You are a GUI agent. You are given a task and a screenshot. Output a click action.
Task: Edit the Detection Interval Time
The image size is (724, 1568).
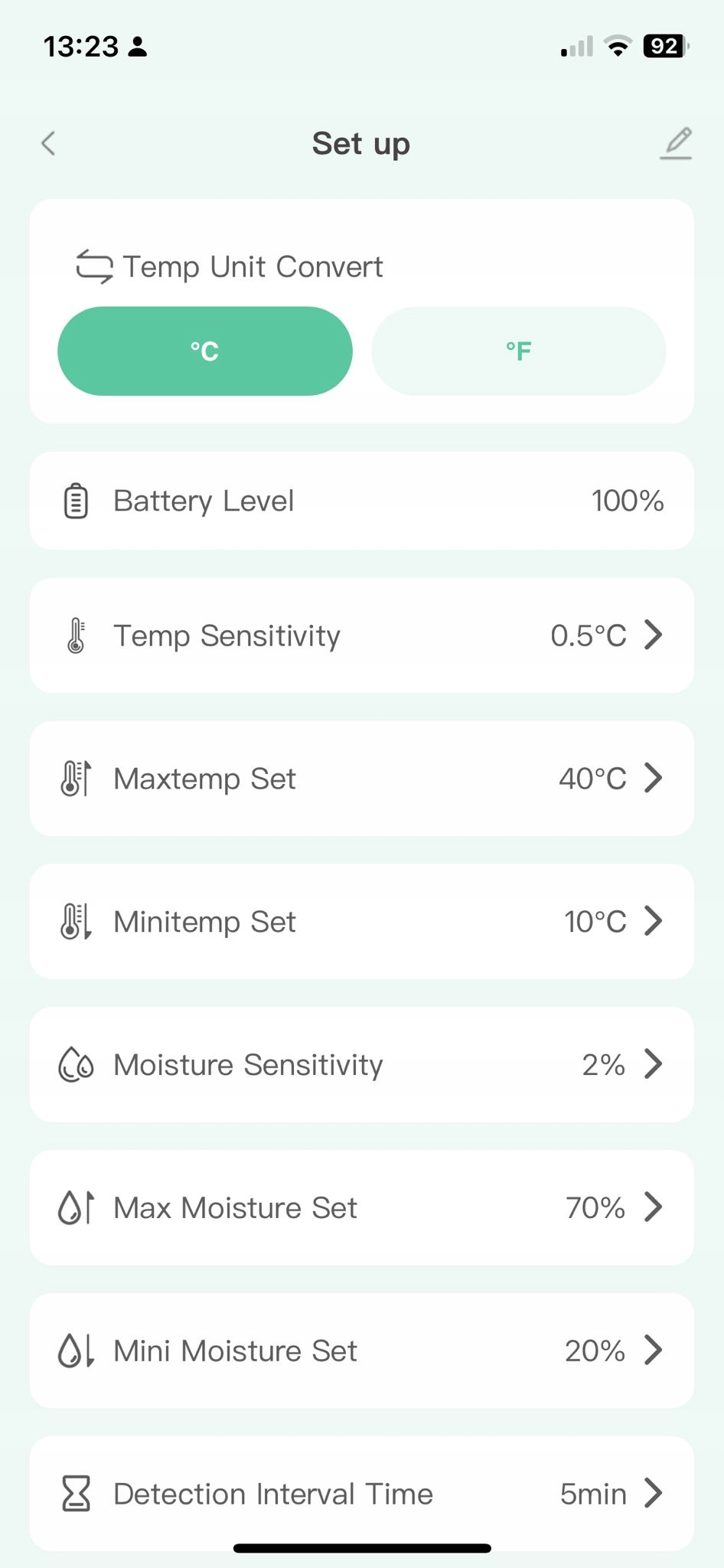point(361,1494)
